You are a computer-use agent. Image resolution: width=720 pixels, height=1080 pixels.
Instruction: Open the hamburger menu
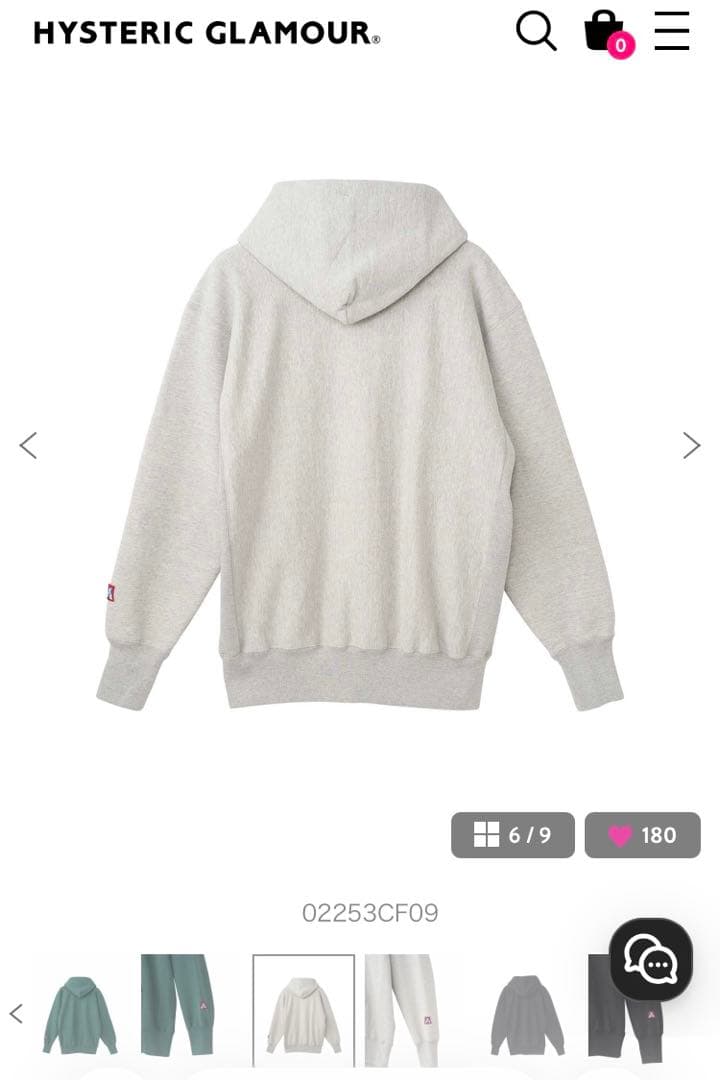(672, 32)
